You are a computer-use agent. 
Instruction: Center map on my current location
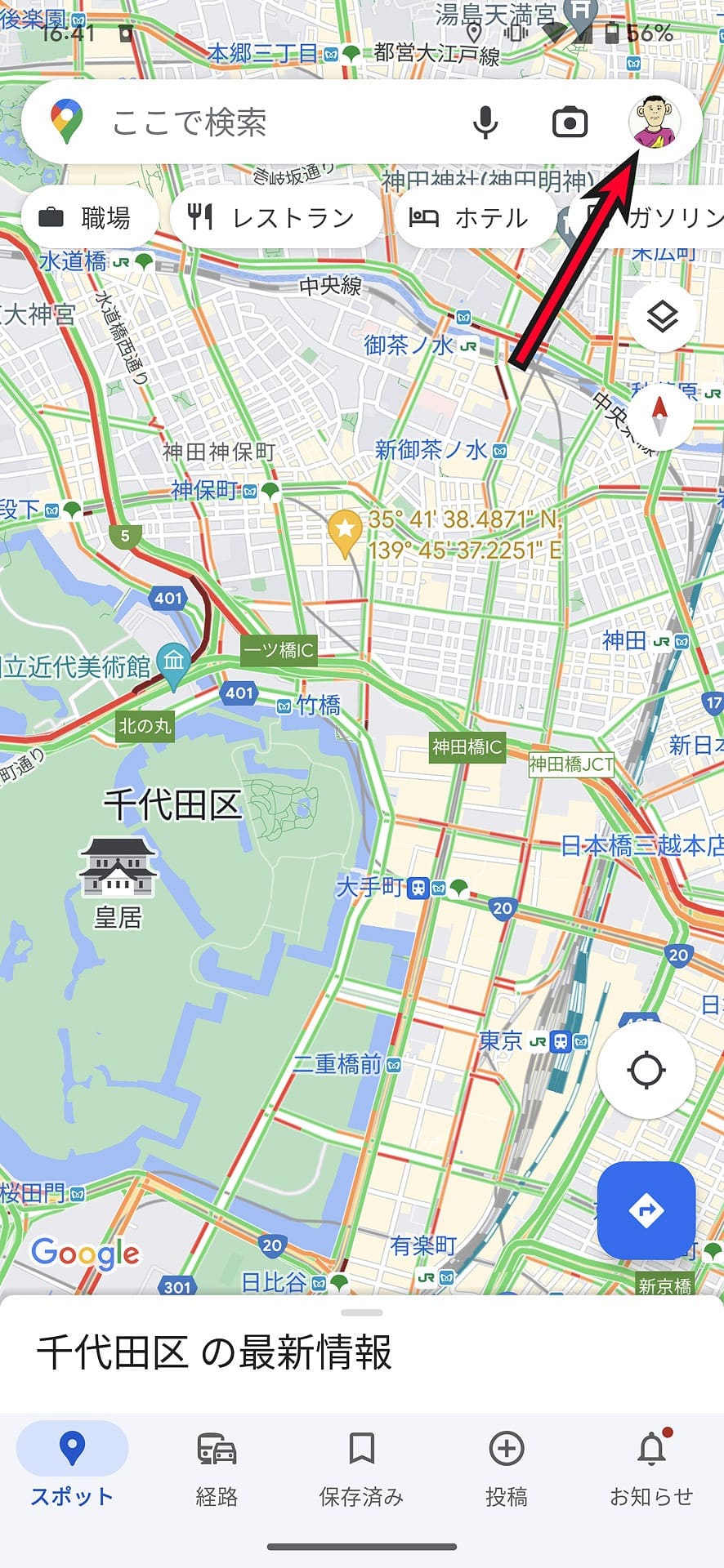[x=646, y=1070]
